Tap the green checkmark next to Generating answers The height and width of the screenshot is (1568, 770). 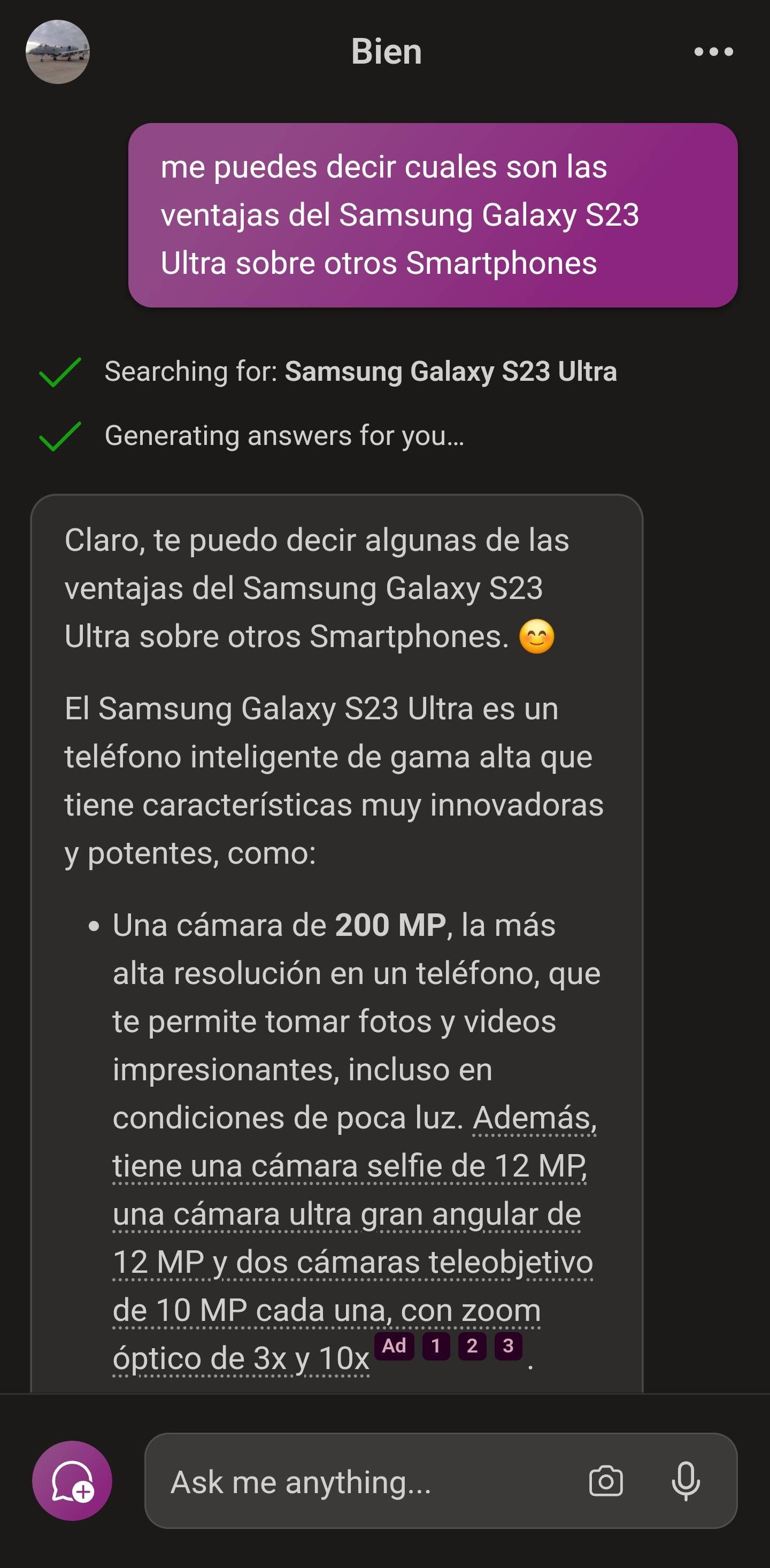click(58, 435)
